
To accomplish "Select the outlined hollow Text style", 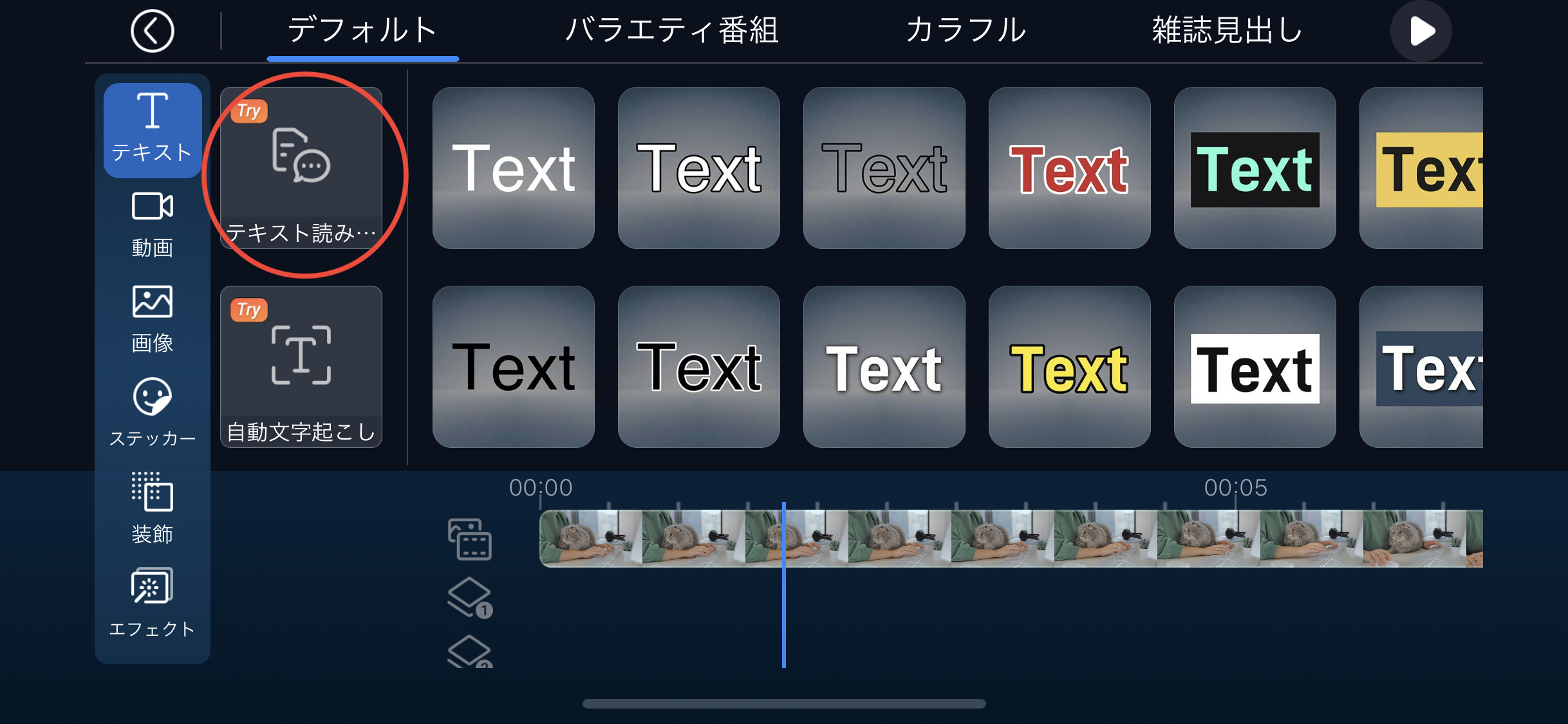I will click(x=884, y=168).
